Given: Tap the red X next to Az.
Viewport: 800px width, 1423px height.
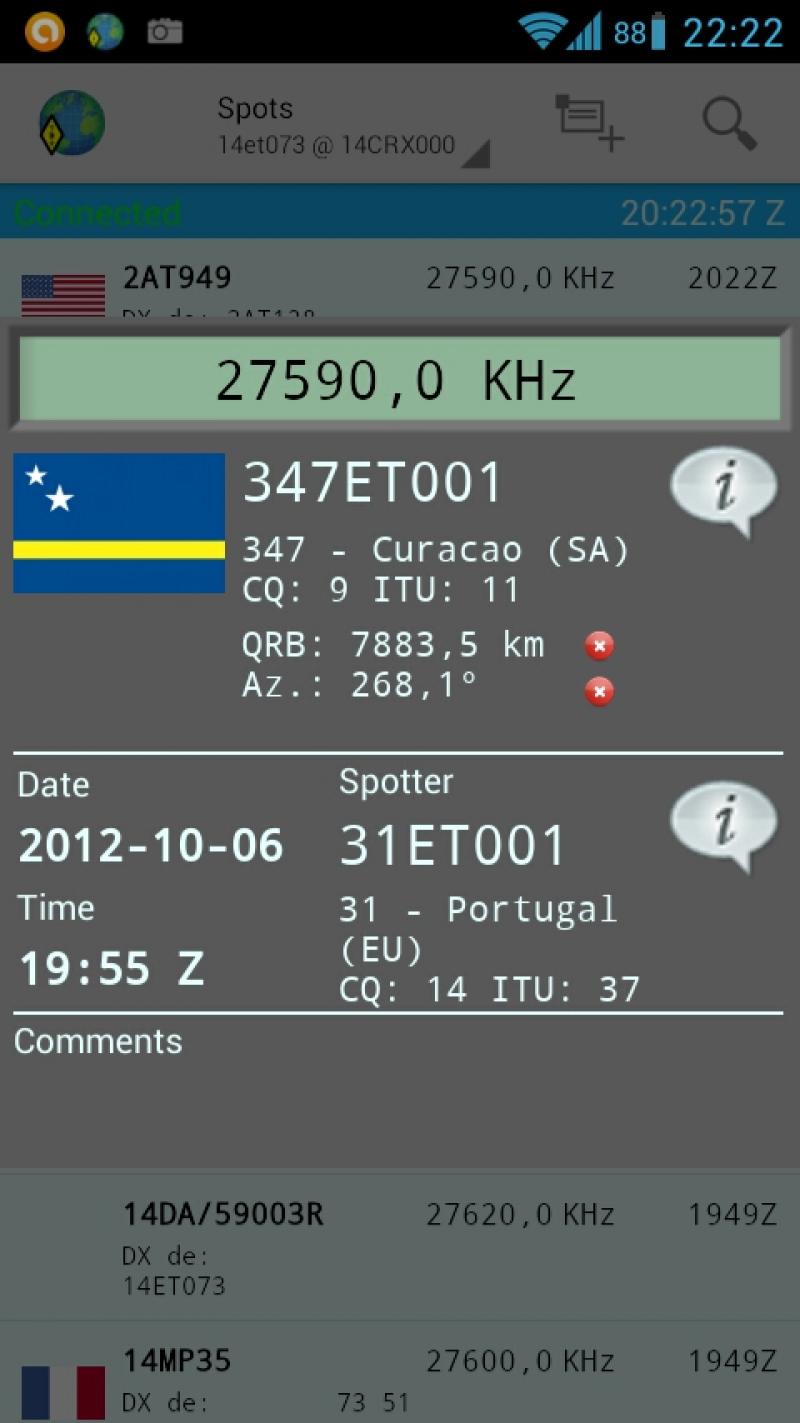Looking at the screenshot, I should click(x=599, y=691).
